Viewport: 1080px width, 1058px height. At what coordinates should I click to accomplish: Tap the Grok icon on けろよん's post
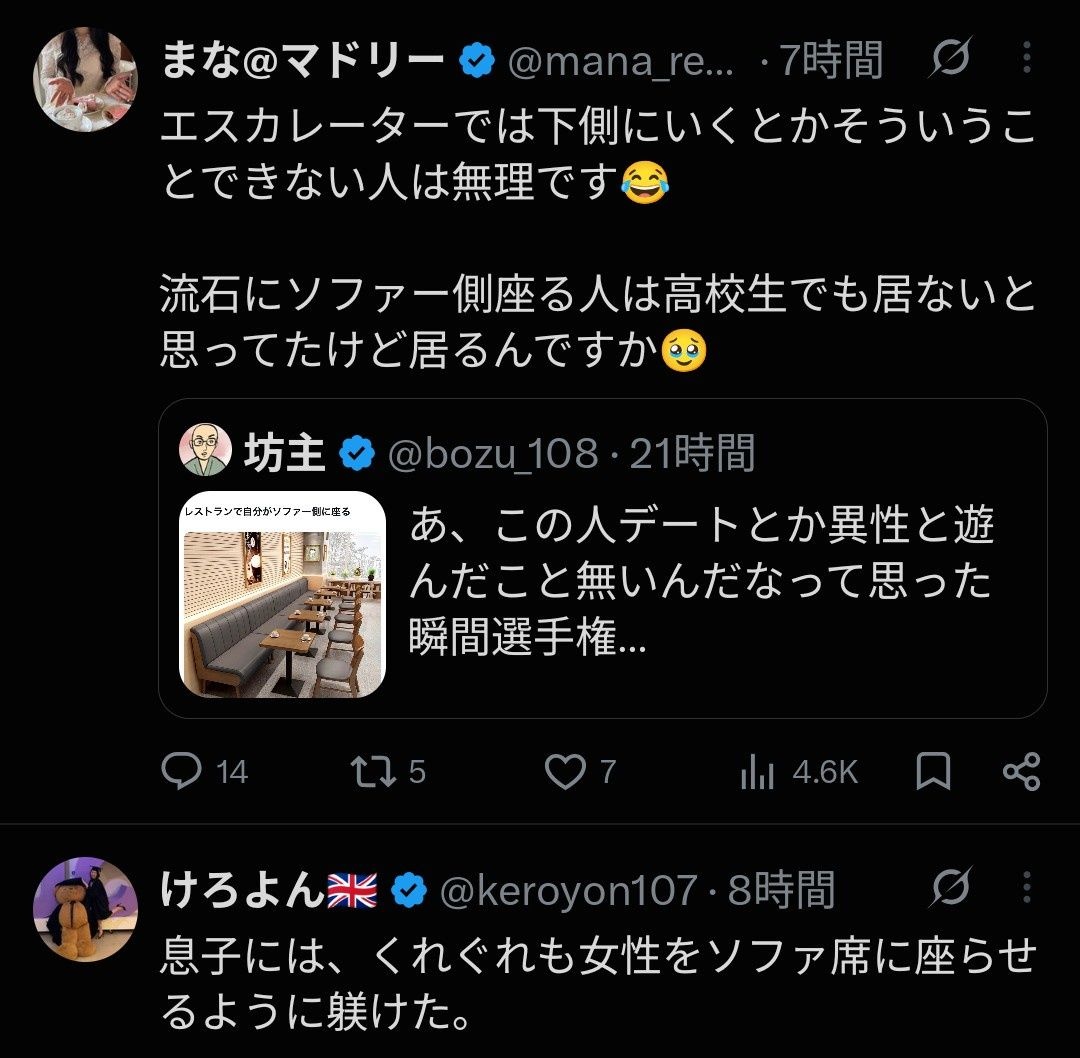pyautogui.click(x=951, y=887)
